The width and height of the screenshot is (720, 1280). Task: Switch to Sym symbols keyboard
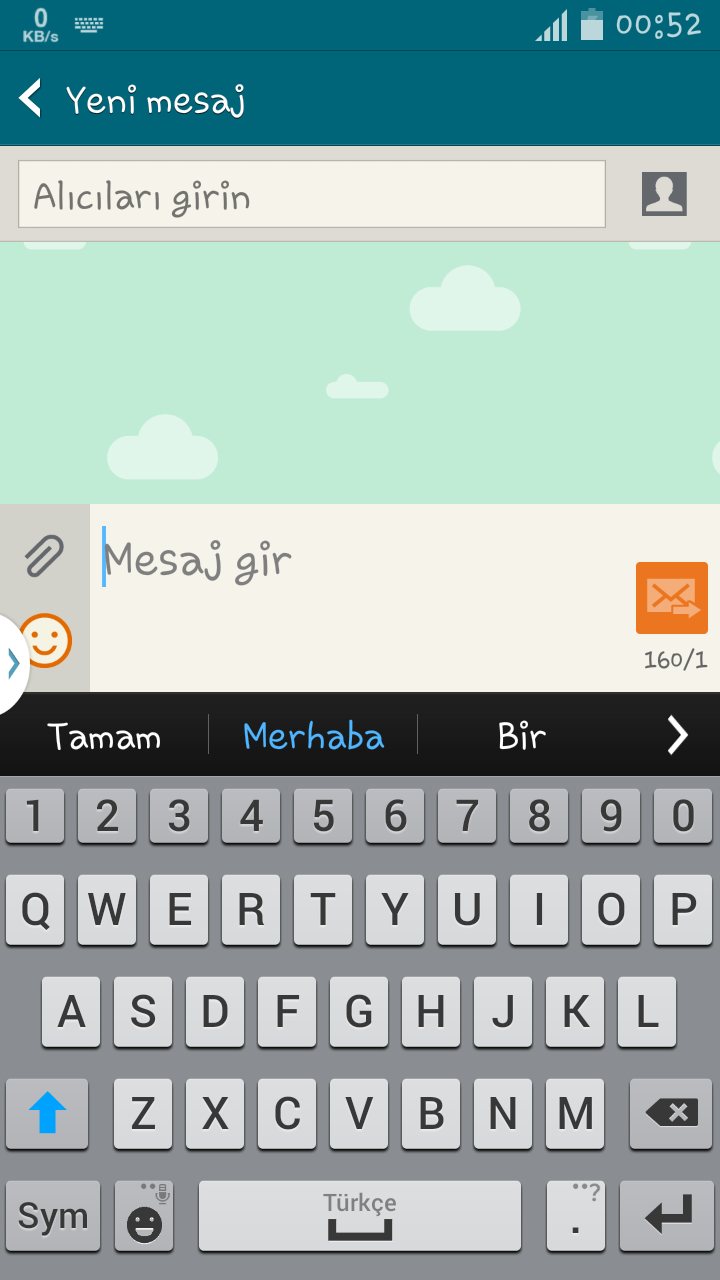pos(53,1216)
